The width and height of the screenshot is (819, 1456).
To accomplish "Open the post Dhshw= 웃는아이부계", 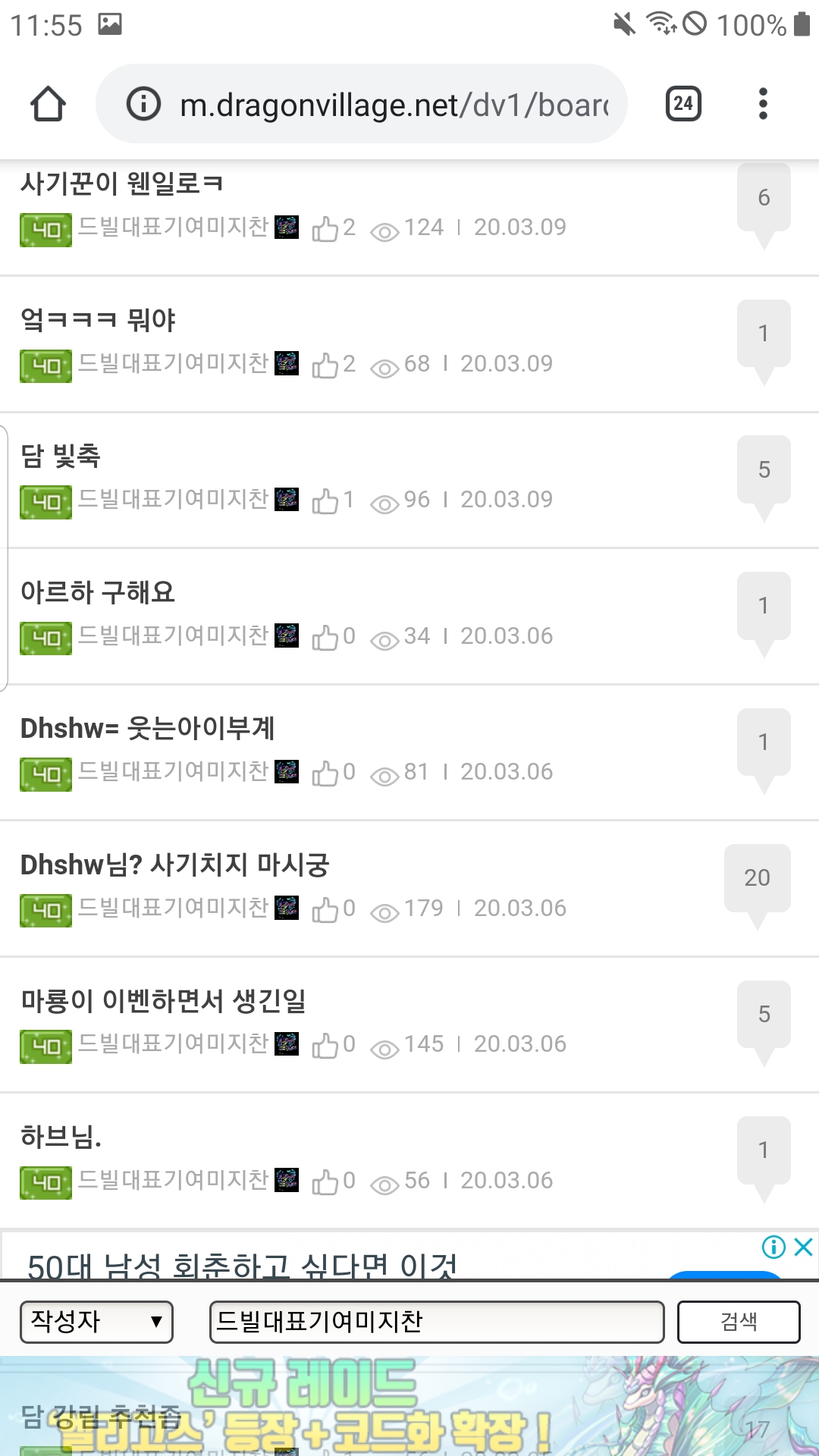I will [x=147, y=728].
